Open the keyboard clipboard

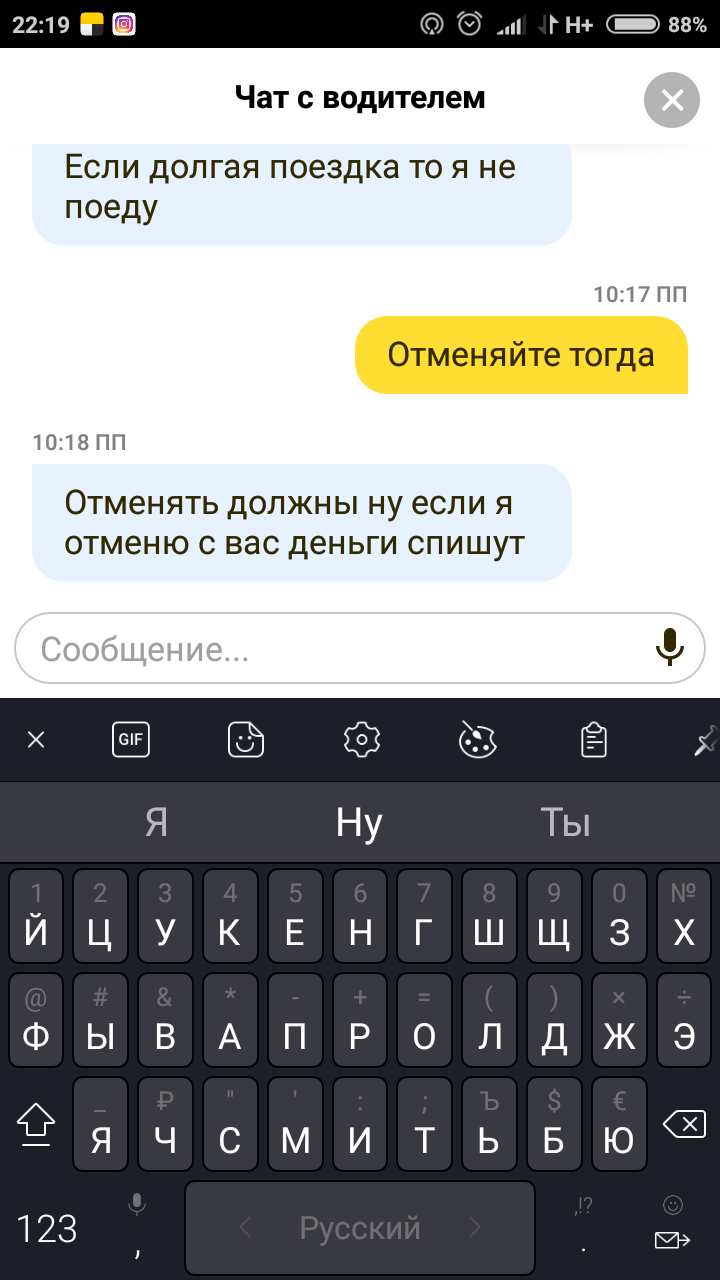tap(594, 740)
